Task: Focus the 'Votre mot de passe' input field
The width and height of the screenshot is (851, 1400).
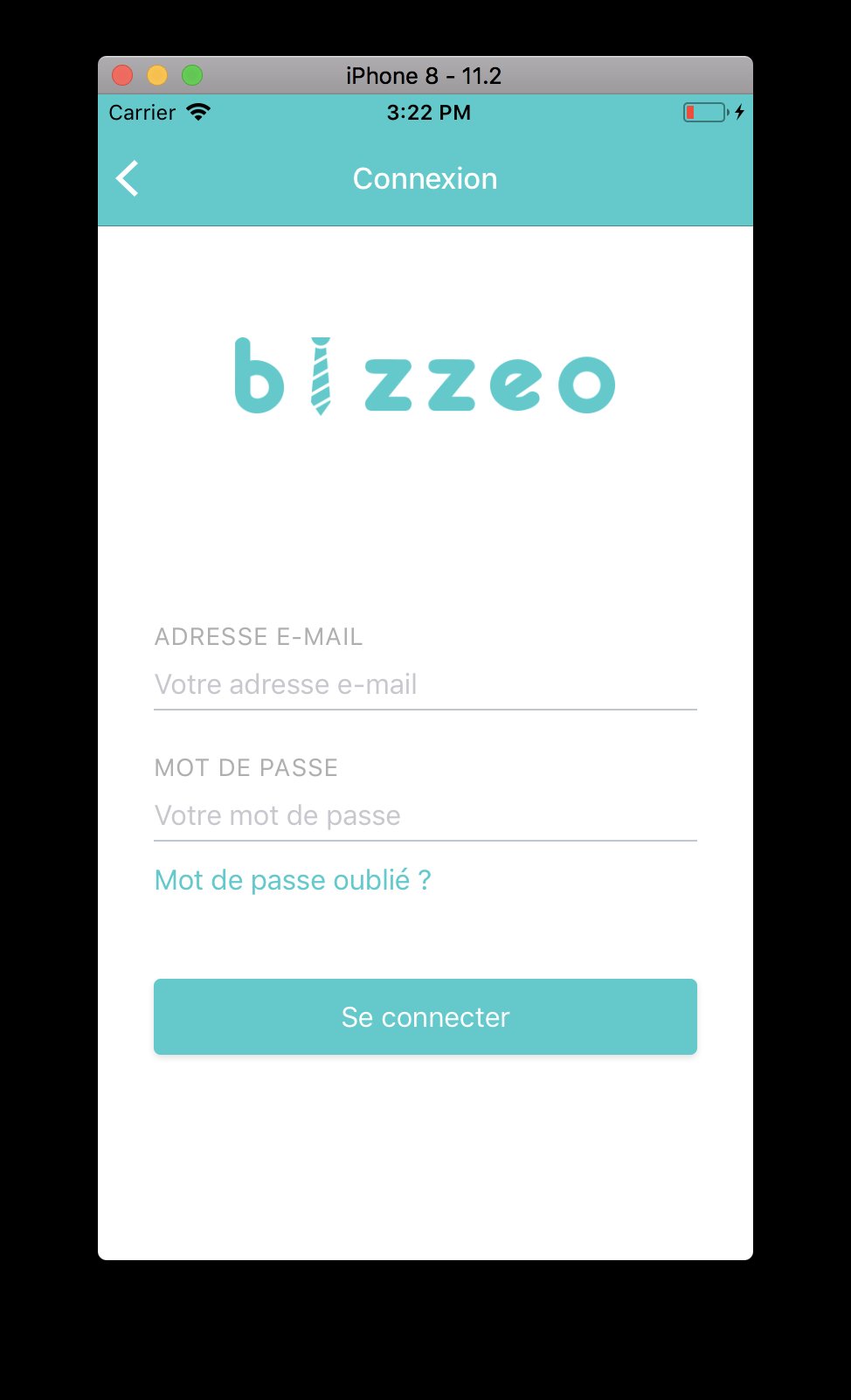Action: point(349,814)
